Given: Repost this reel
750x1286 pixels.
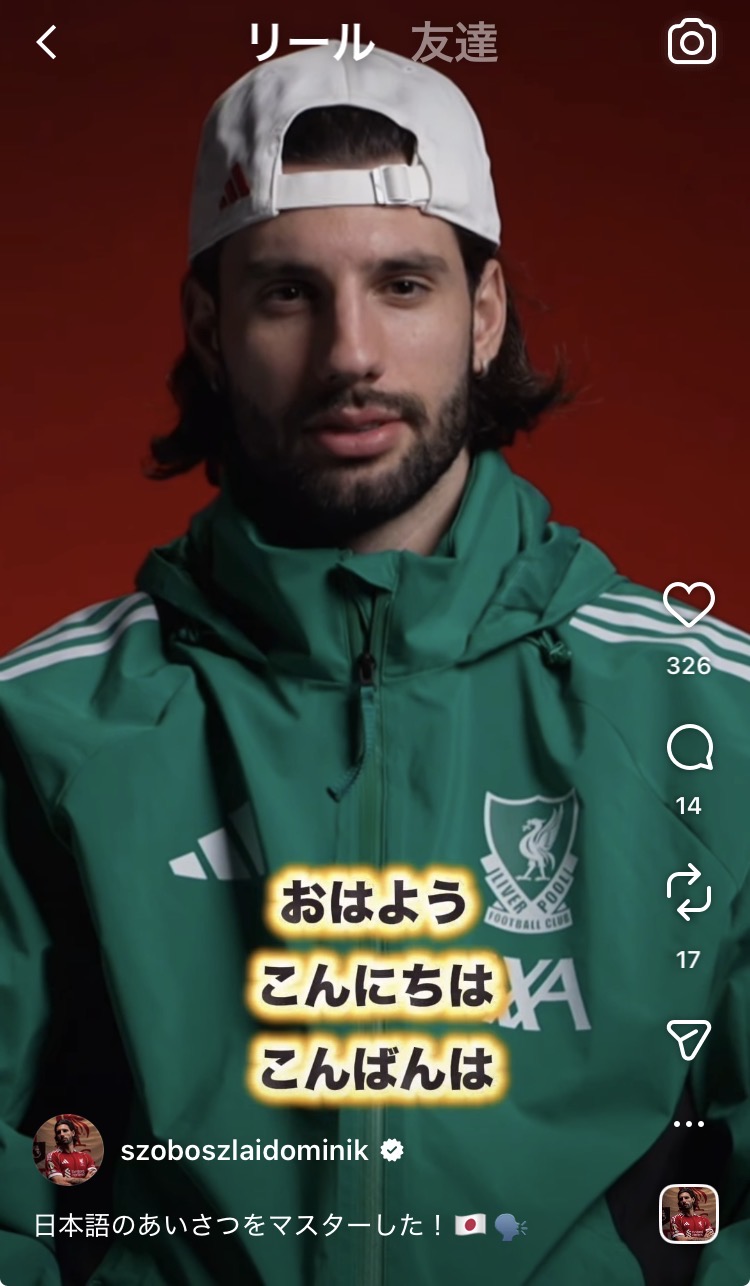Looking at the screenshot, I should coord(689,893).
